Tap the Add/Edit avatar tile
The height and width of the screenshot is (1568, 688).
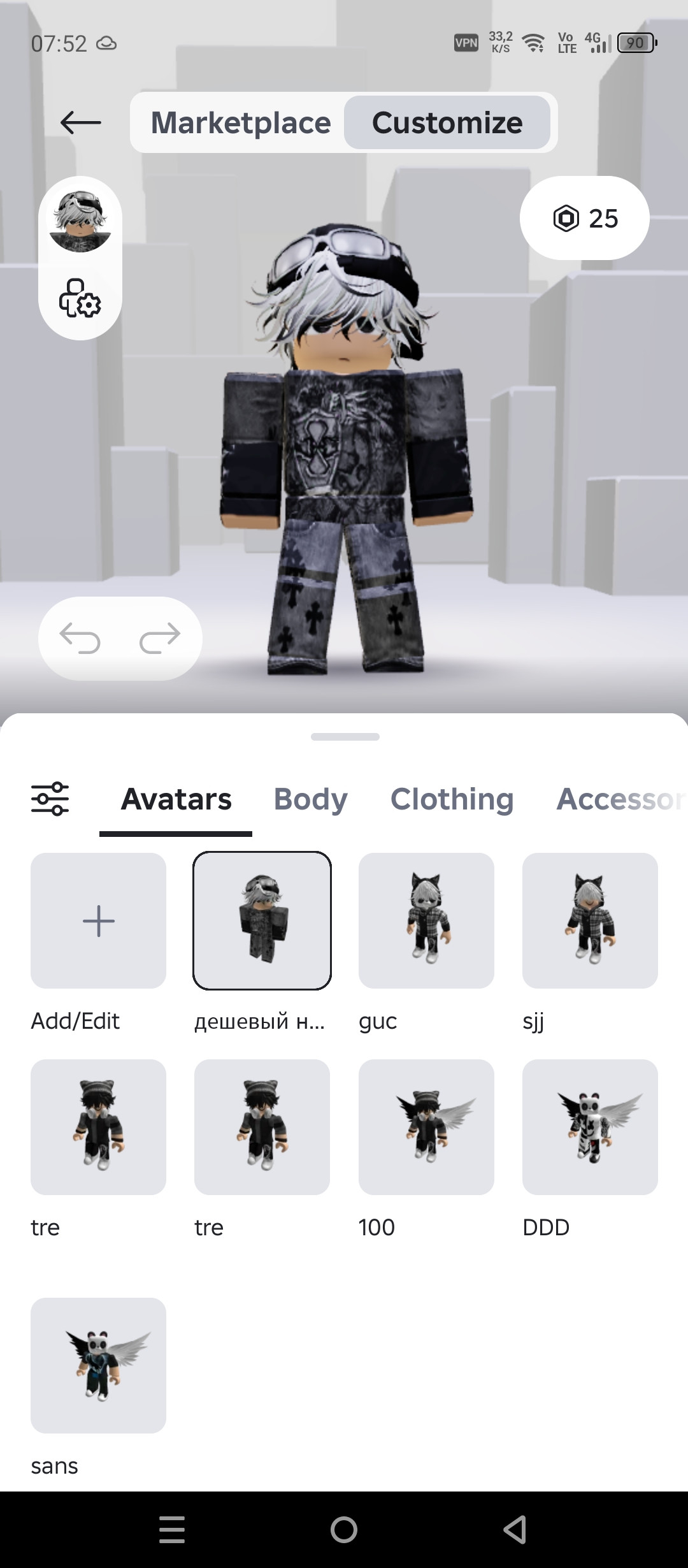click(98, 920)
